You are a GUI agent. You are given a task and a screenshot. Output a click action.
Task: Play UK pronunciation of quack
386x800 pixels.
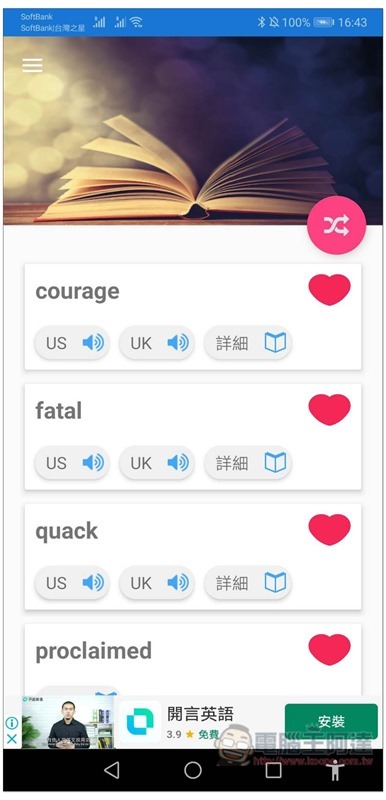(x=157, y=583)
